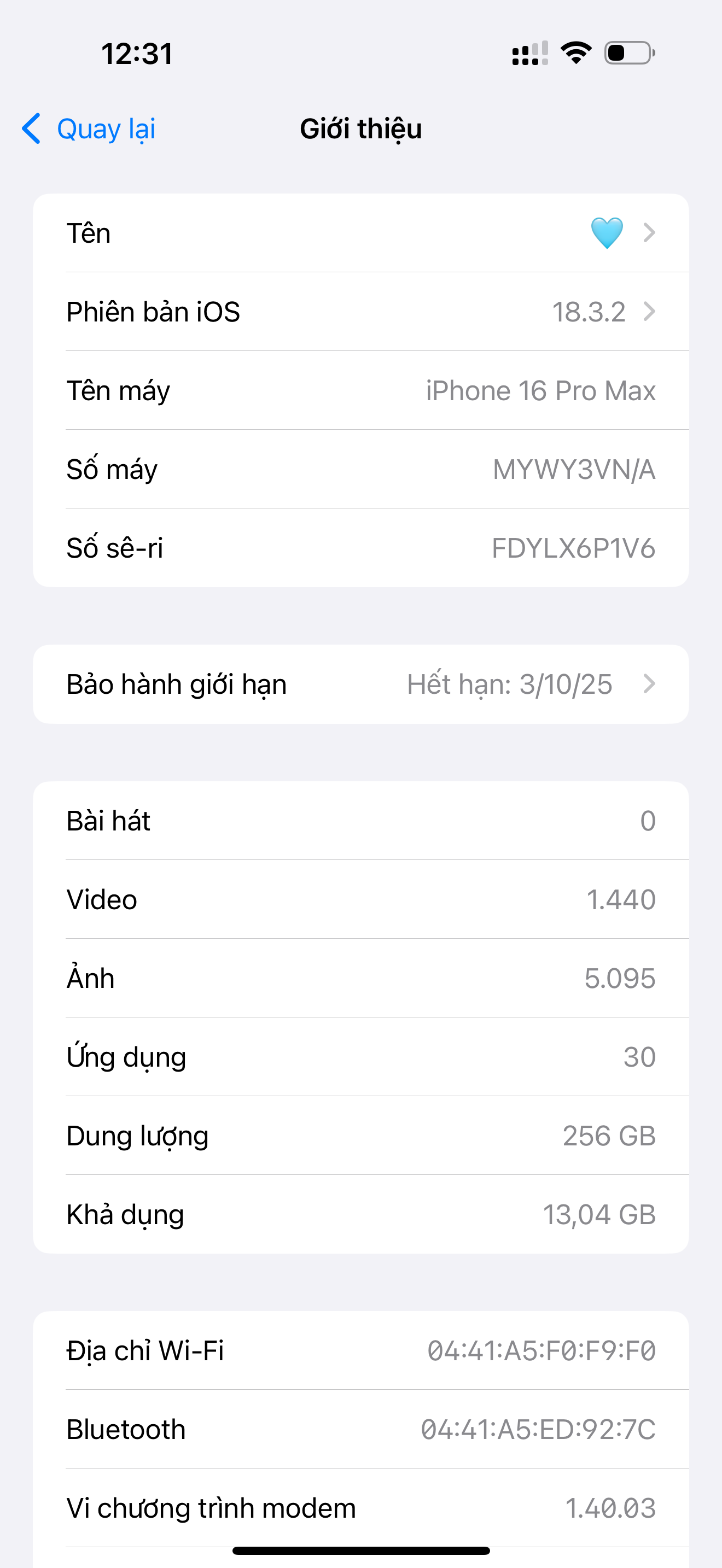The height and width of the screenshot is (1568, 722).
Task: Open Bảo hành giới hạn warranty info
Action: [x=360, y=684]
